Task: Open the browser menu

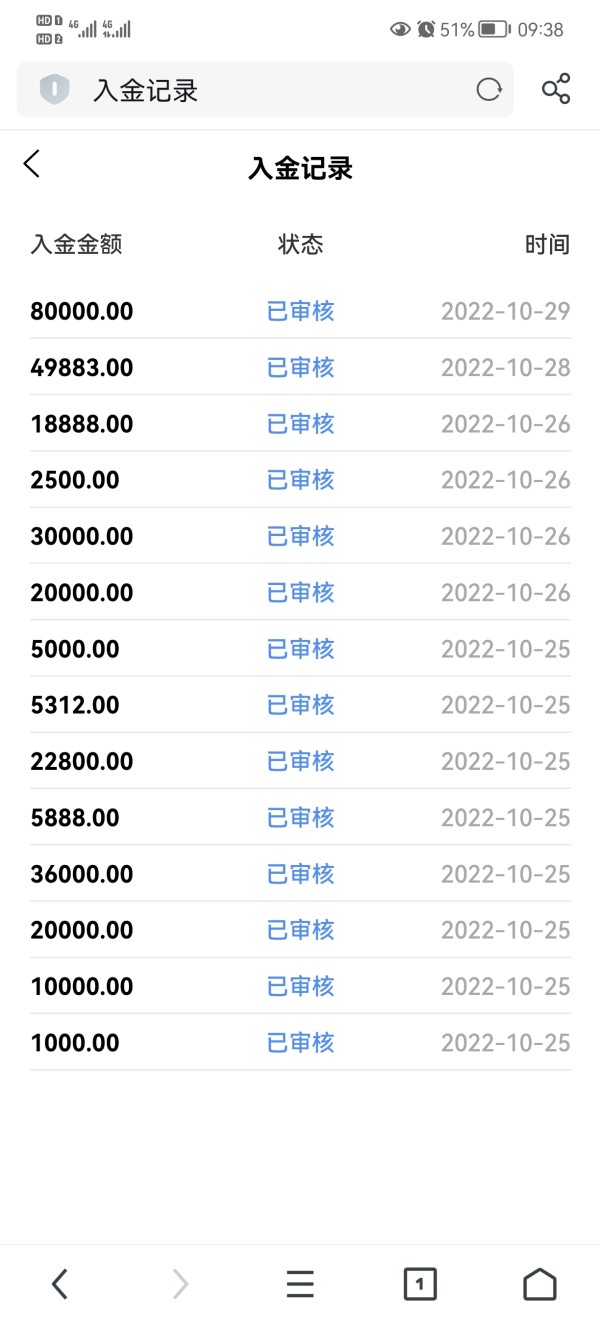Action: point(300,1283)
